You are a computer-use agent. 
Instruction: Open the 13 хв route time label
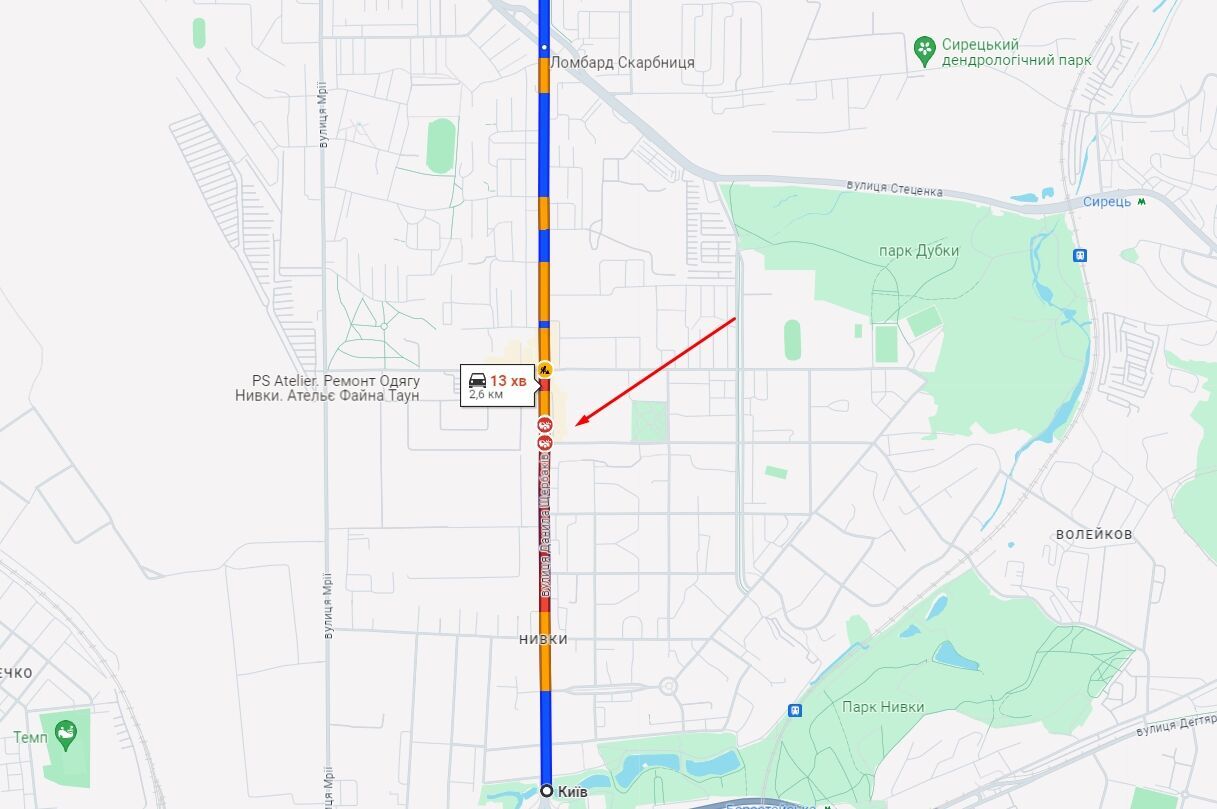coord(498,385)
